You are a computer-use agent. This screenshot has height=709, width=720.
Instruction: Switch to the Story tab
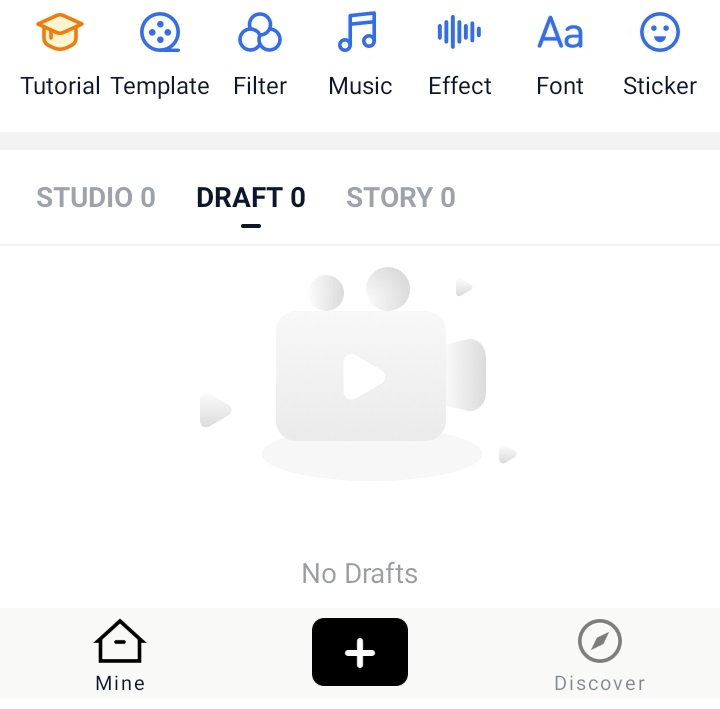(400, 198)
